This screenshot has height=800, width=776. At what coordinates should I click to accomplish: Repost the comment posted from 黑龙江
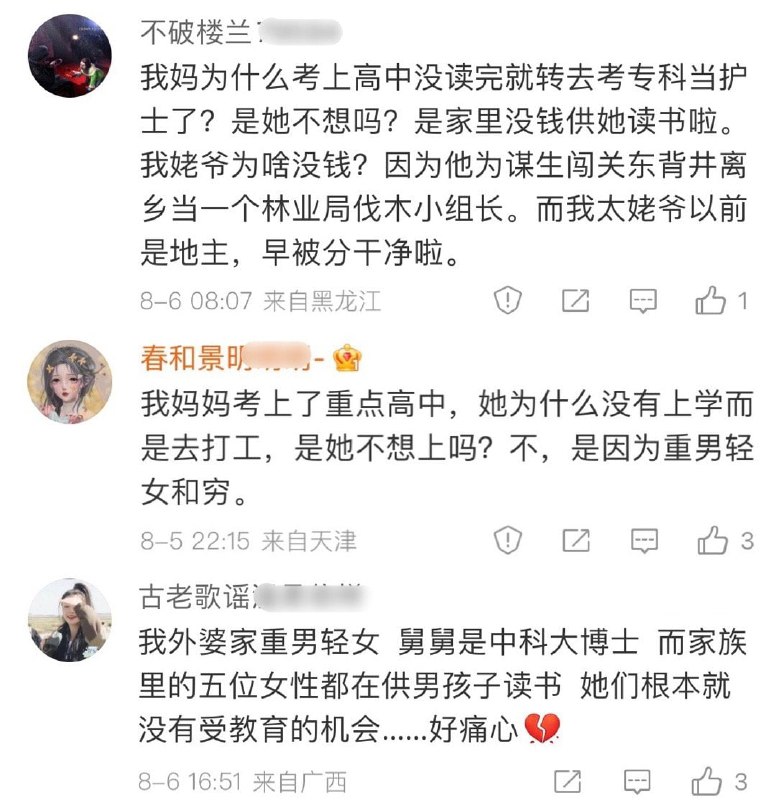click(576, 300)
